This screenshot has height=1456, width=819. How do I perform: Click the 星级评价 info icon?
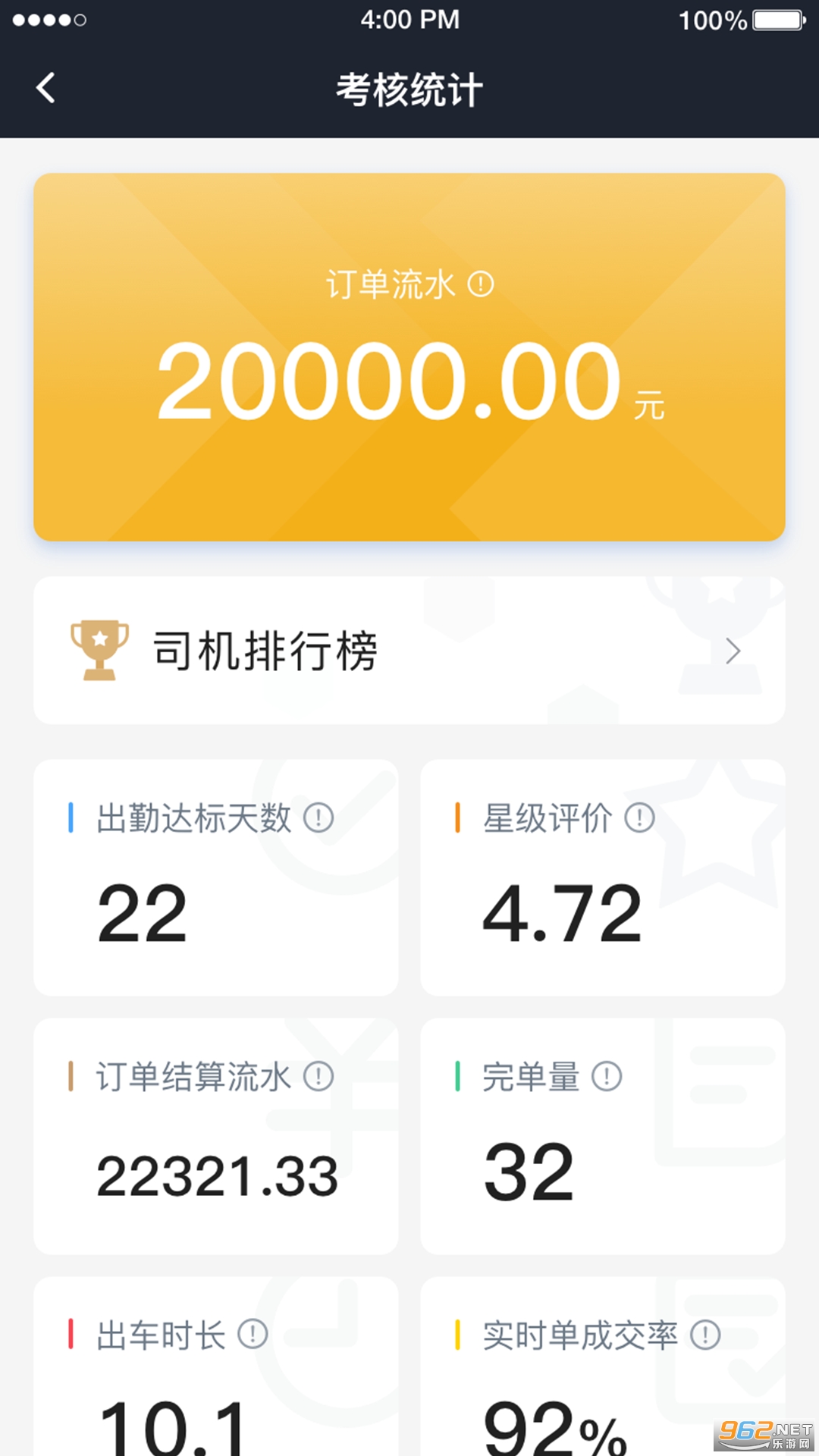641,818
